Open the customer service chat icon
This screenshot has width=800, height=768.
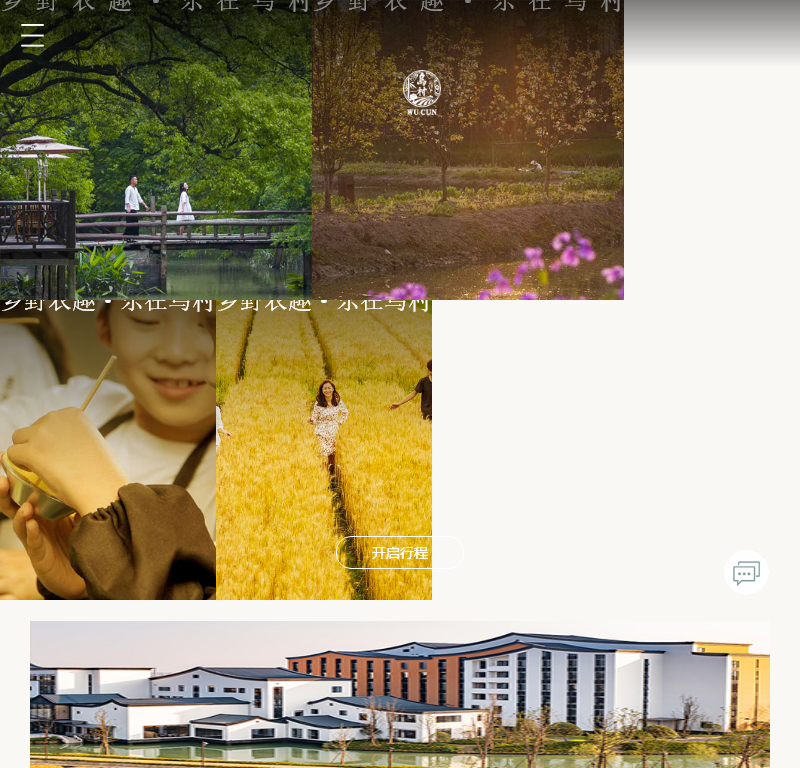click(746, 573)
